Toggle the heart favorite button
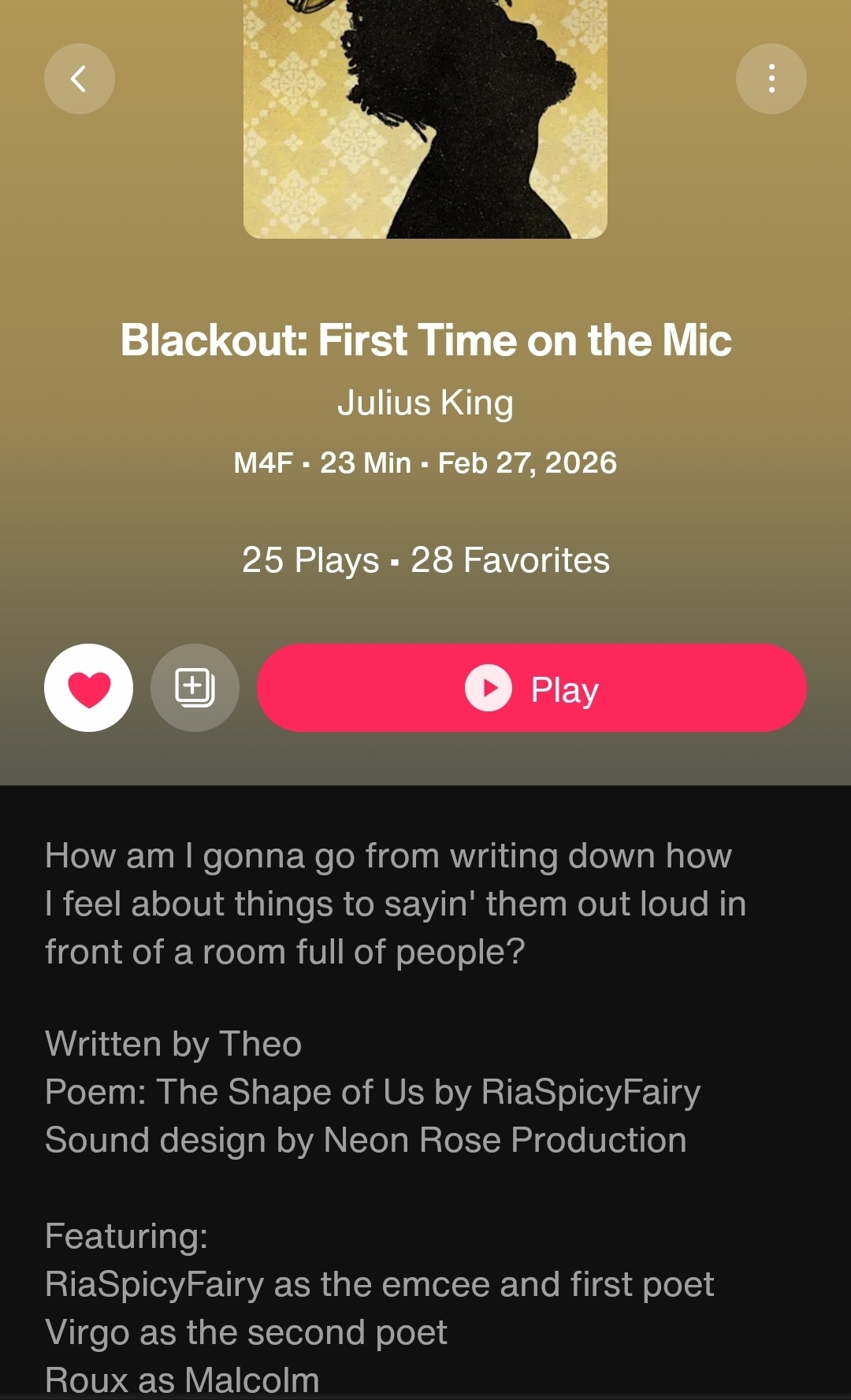The height and width of the screenshot is (1400, 851). [x=88, y=688]
